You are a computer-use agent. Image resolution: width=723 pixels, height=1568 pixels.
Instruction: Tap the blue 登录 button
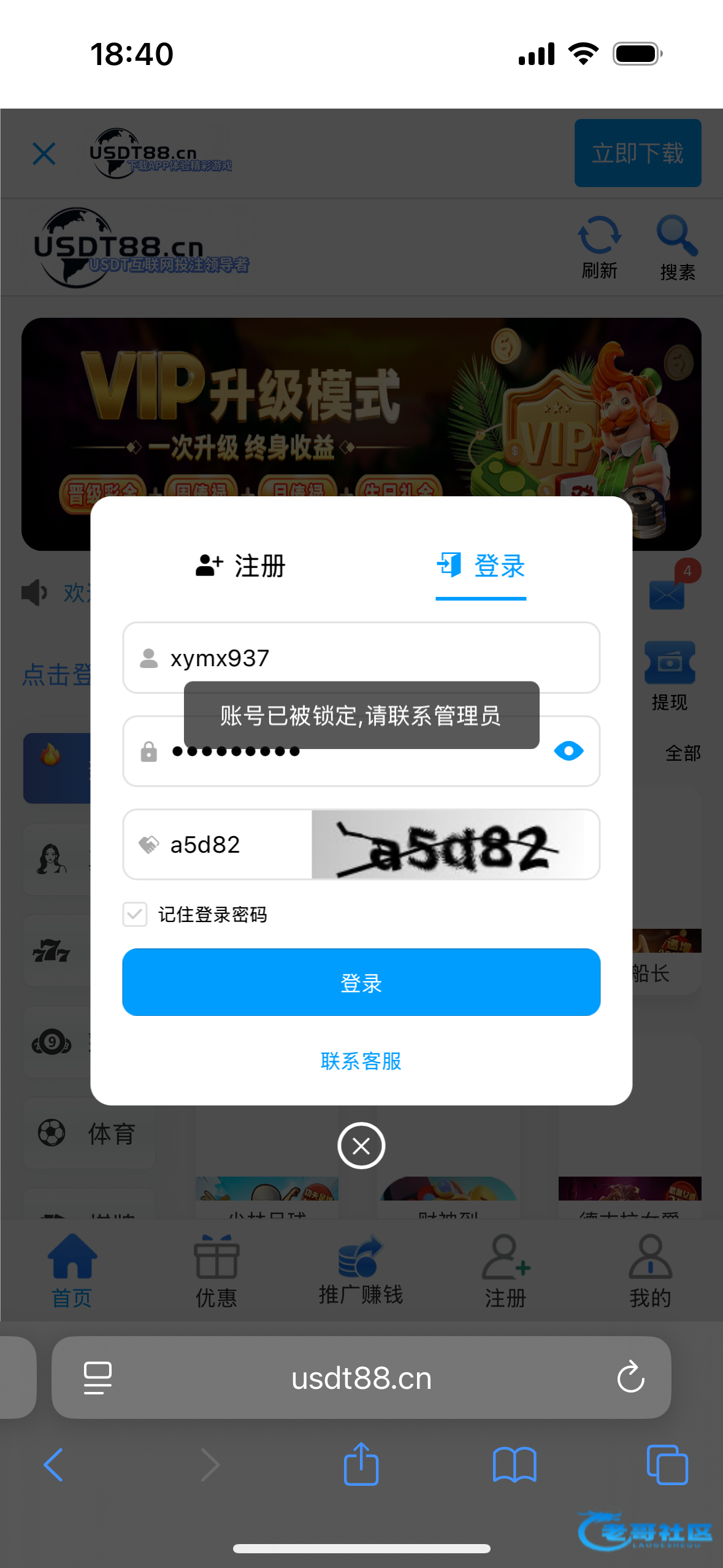pyautogui.click(x=361, y=983)
